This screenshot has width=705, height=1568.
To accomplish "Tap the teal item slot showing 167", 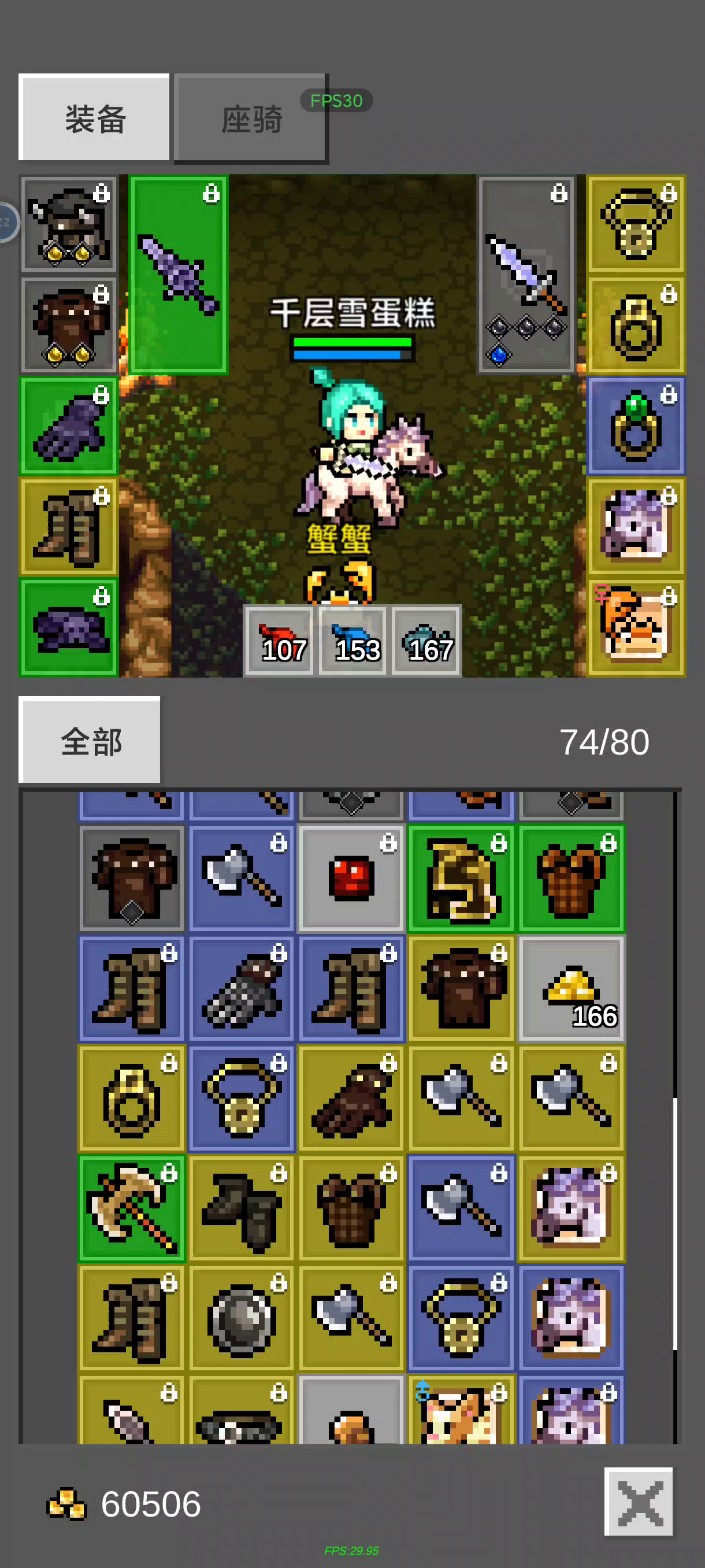I will point(426,641).
